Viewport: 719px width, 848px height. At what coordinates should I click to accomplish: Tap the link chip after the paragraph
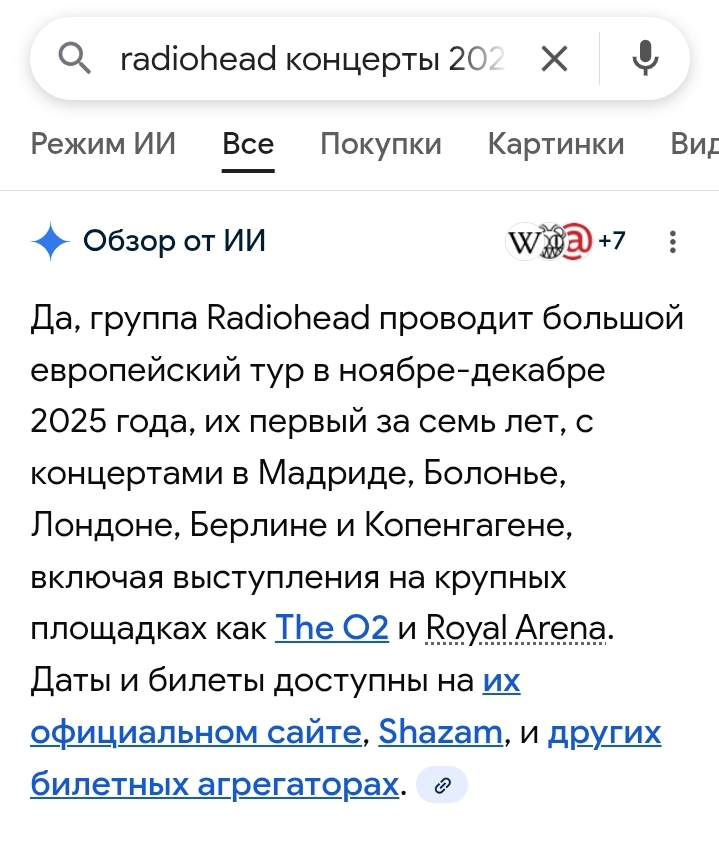[442, 786]
